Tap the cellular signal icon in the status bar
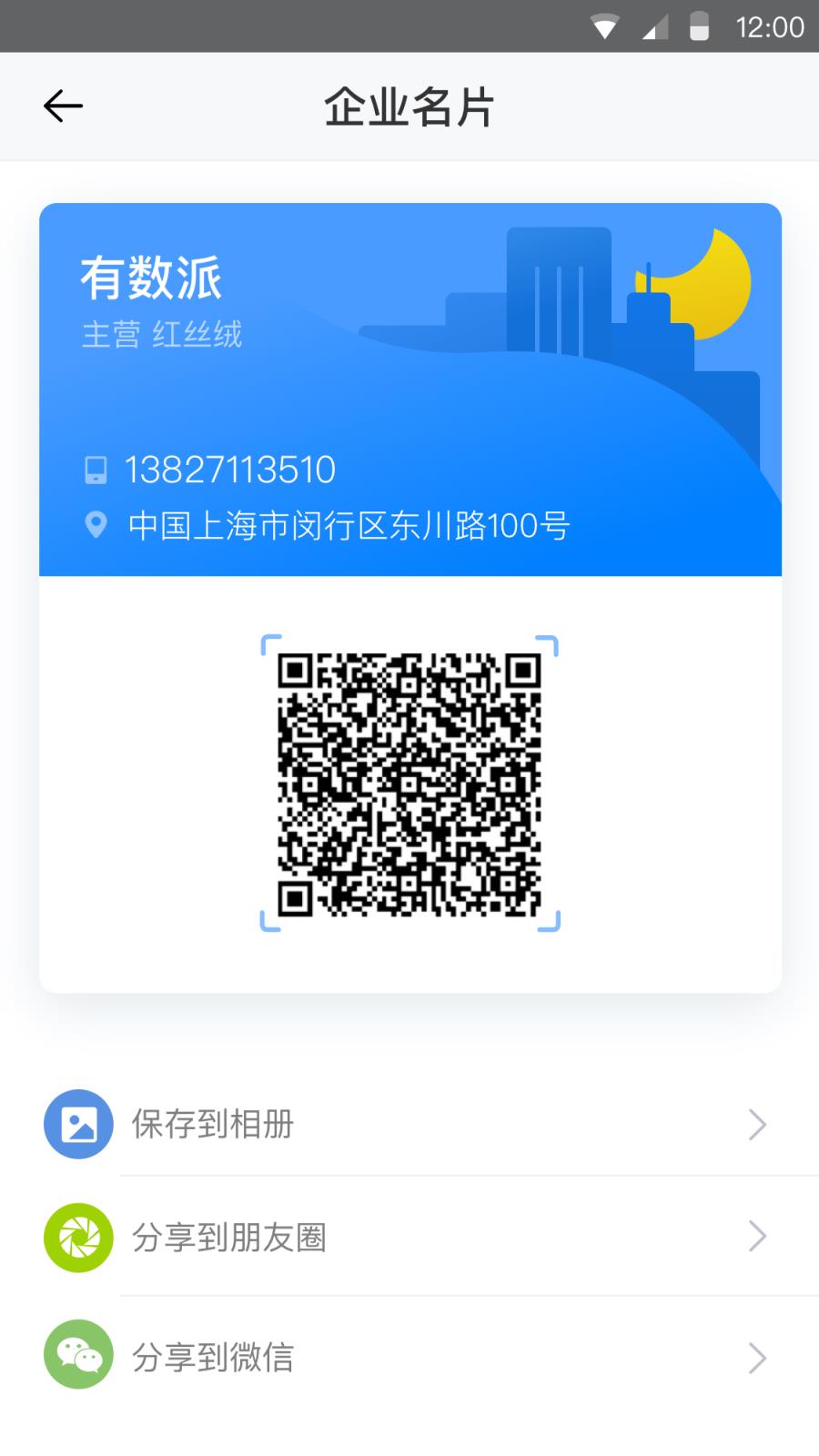Screen dimensions: 819x1456 [x=651, y=27]
